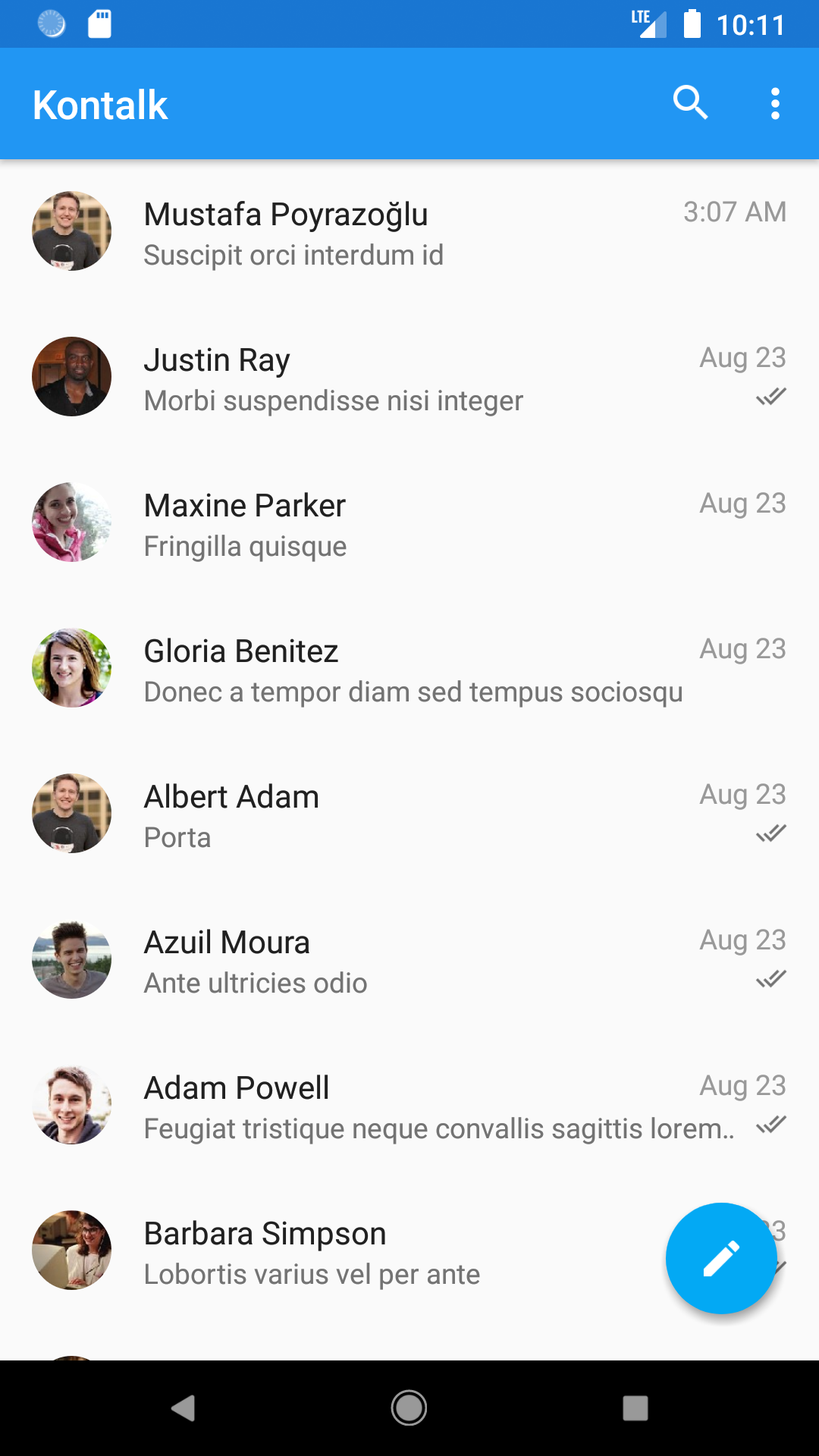Open the overflow menu
This screenshot has height=1456, width=819.
(775, 103)
